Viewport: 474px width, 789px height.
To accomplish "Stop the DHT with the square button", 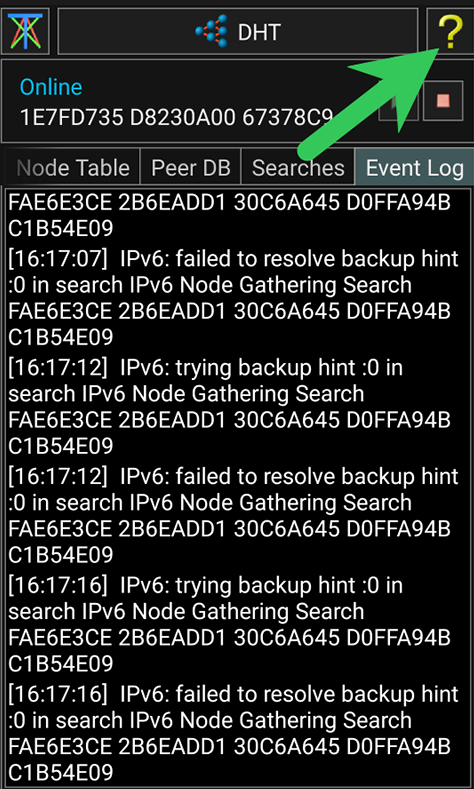I will click(443, 101).
